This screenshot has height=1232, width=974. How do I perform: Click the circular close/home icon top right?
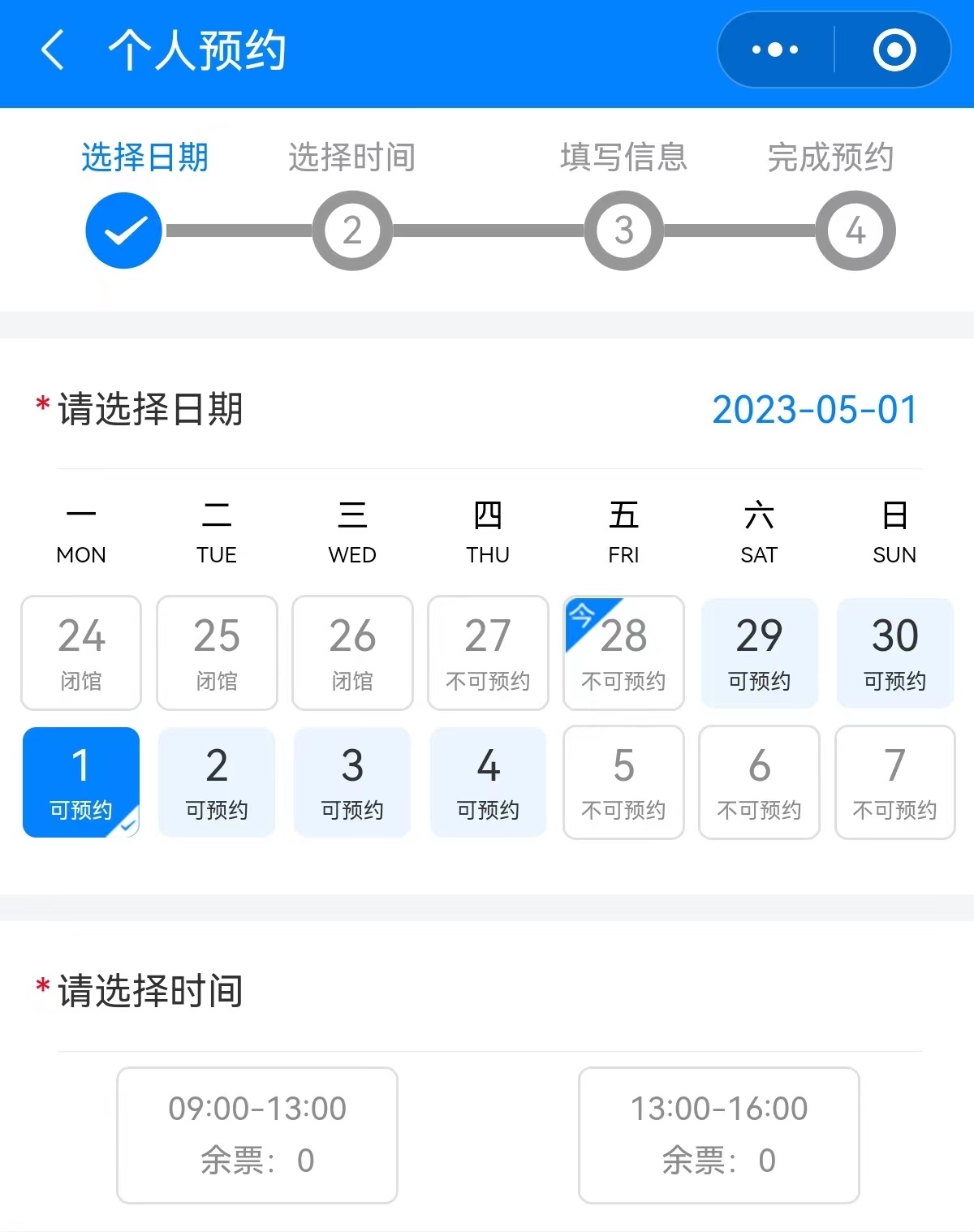point(895,50)
